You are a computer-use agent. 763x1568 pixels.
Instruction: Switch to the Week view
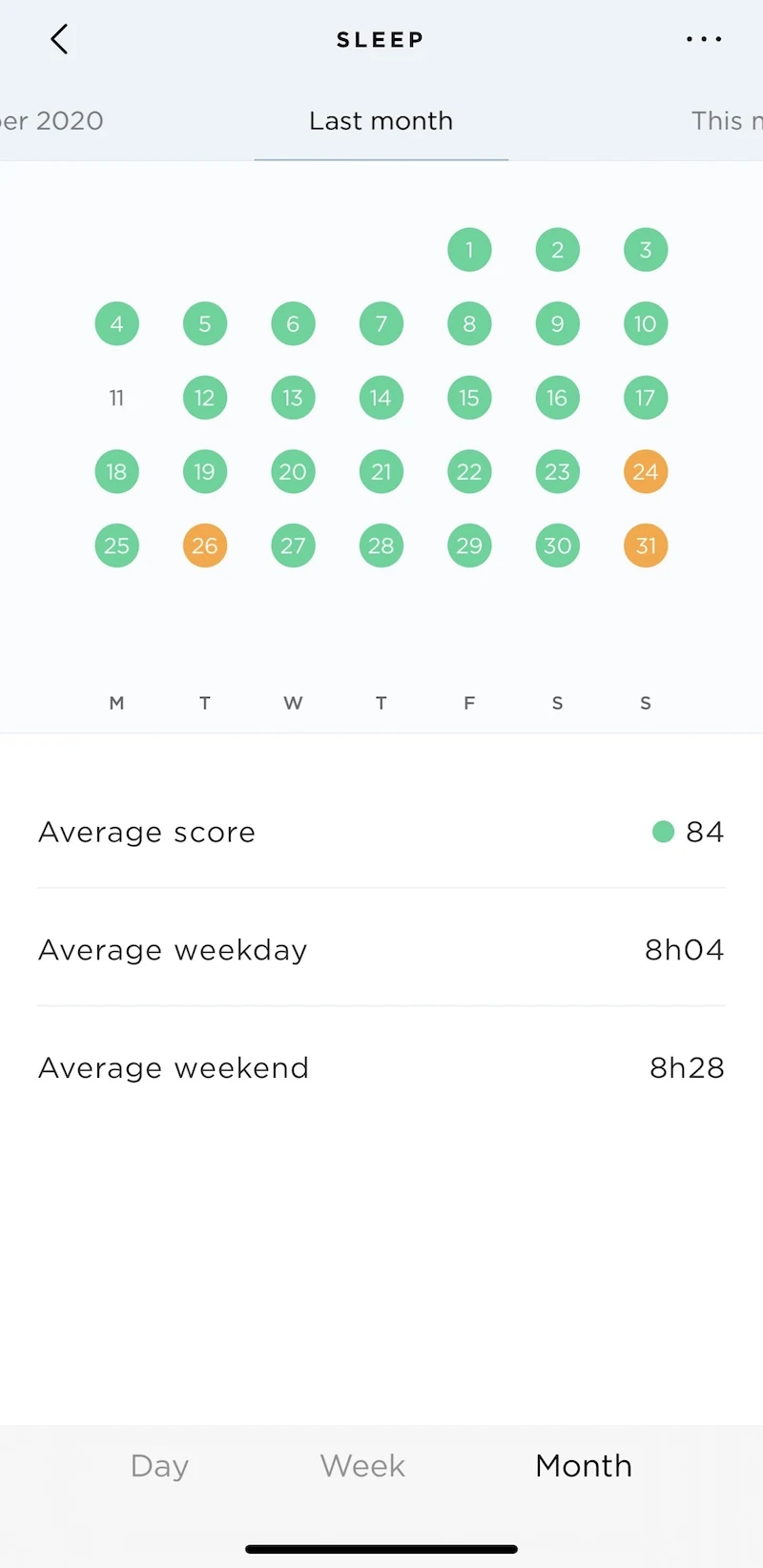click(362, 1465)
